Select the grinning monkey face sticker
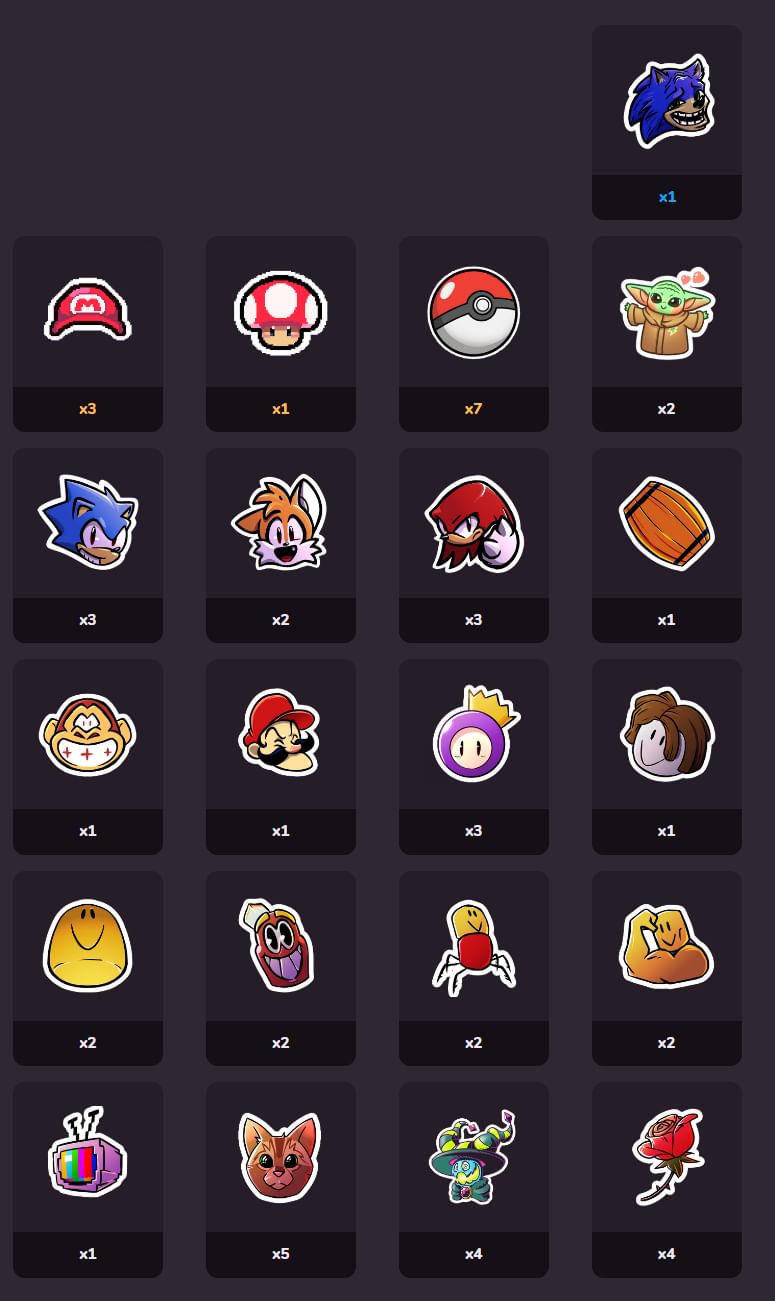 click(88, 757)
